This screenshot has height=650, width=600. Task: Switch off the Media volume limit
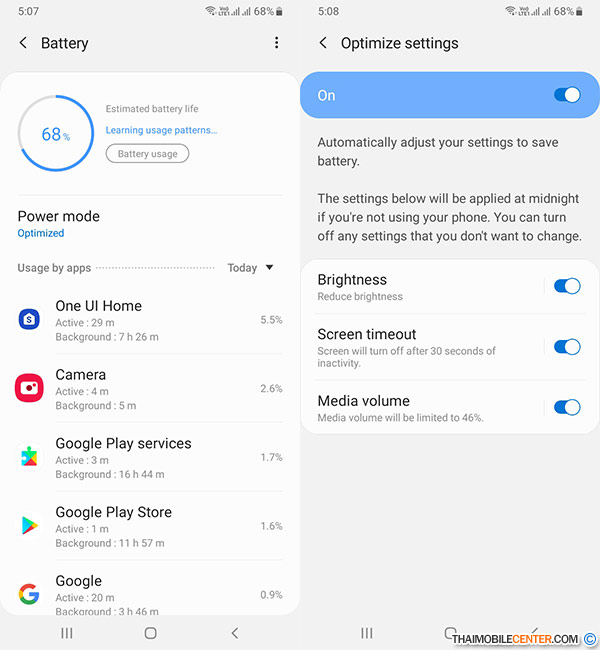pos(566,407)
